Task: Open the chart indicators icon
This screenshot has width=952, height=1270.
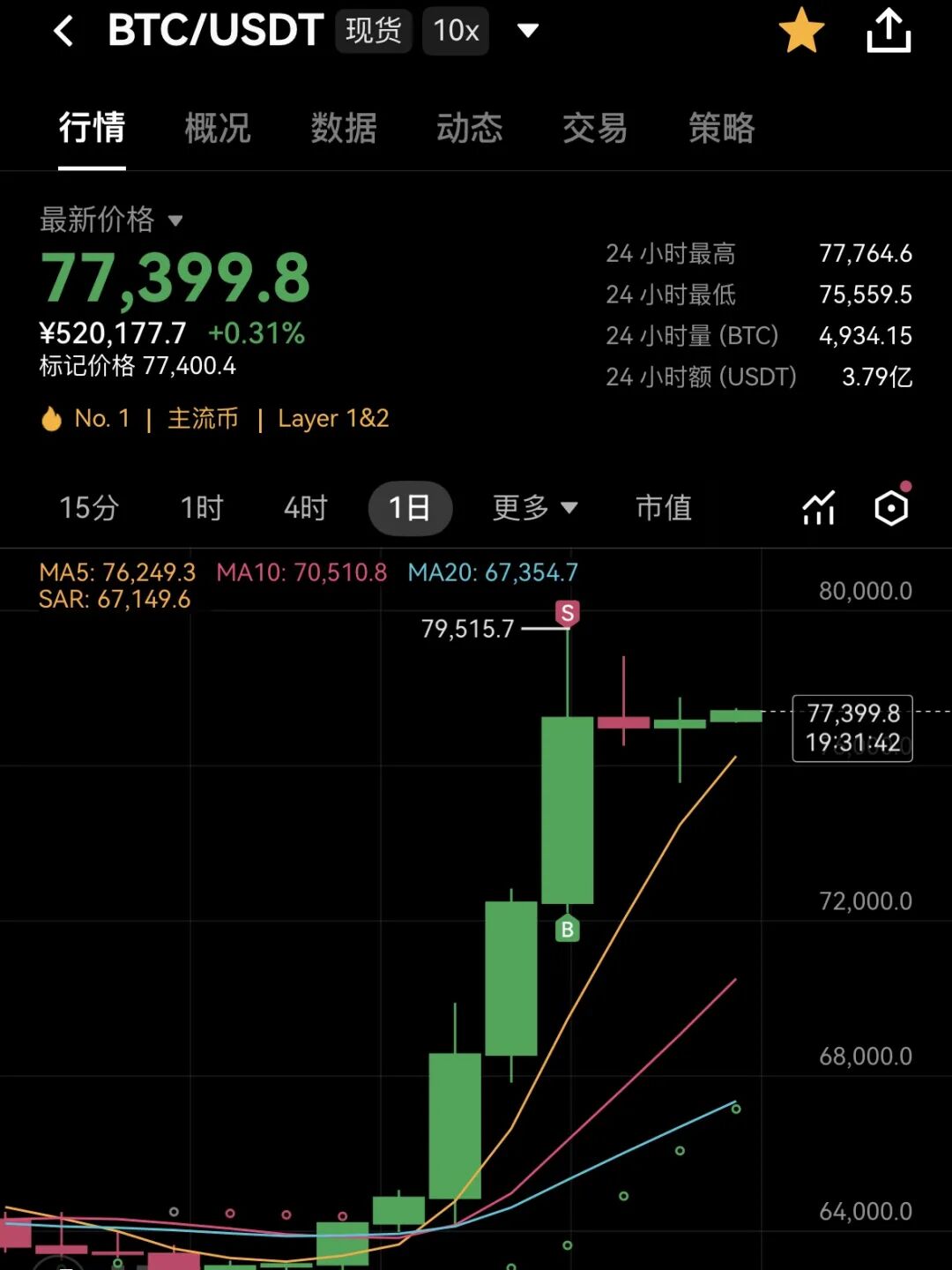Action: click(819, 508)
